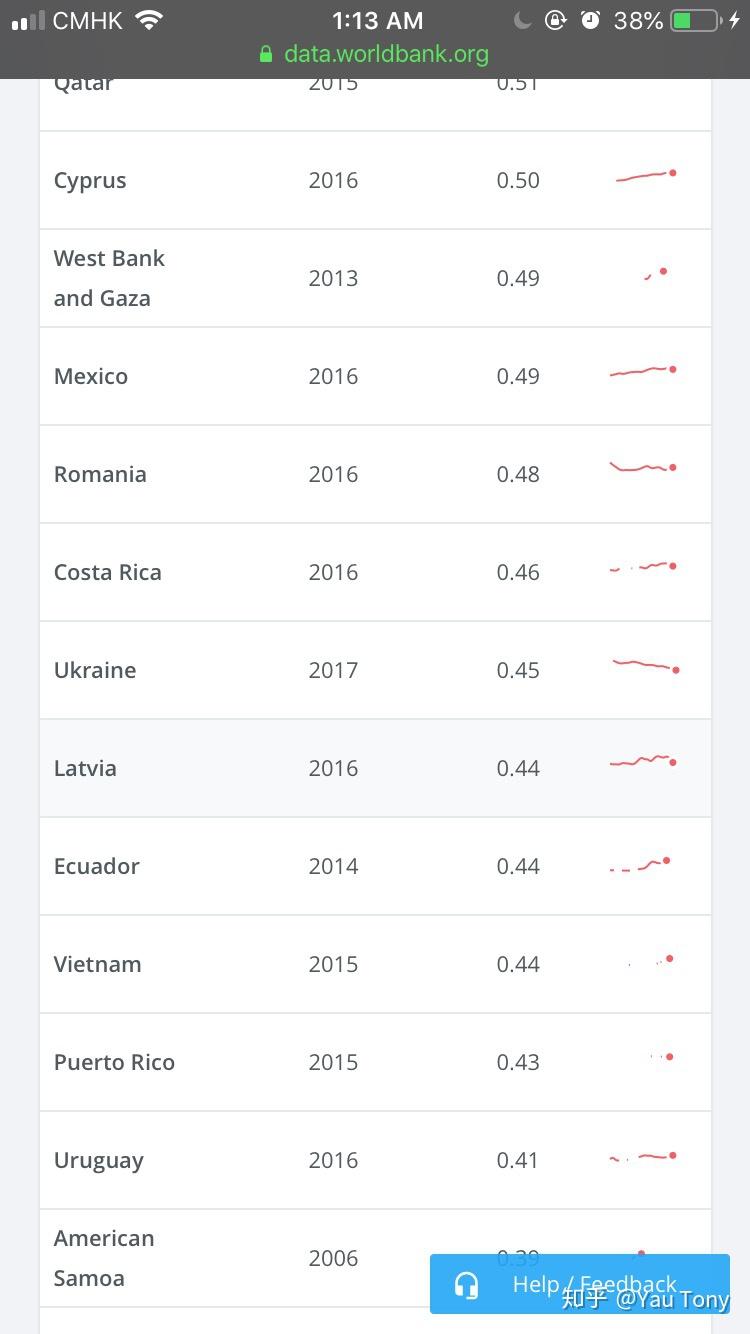750x1334 pixels.
Task: Open the Help / Feedback button
Action: (x=579, y=1284)
